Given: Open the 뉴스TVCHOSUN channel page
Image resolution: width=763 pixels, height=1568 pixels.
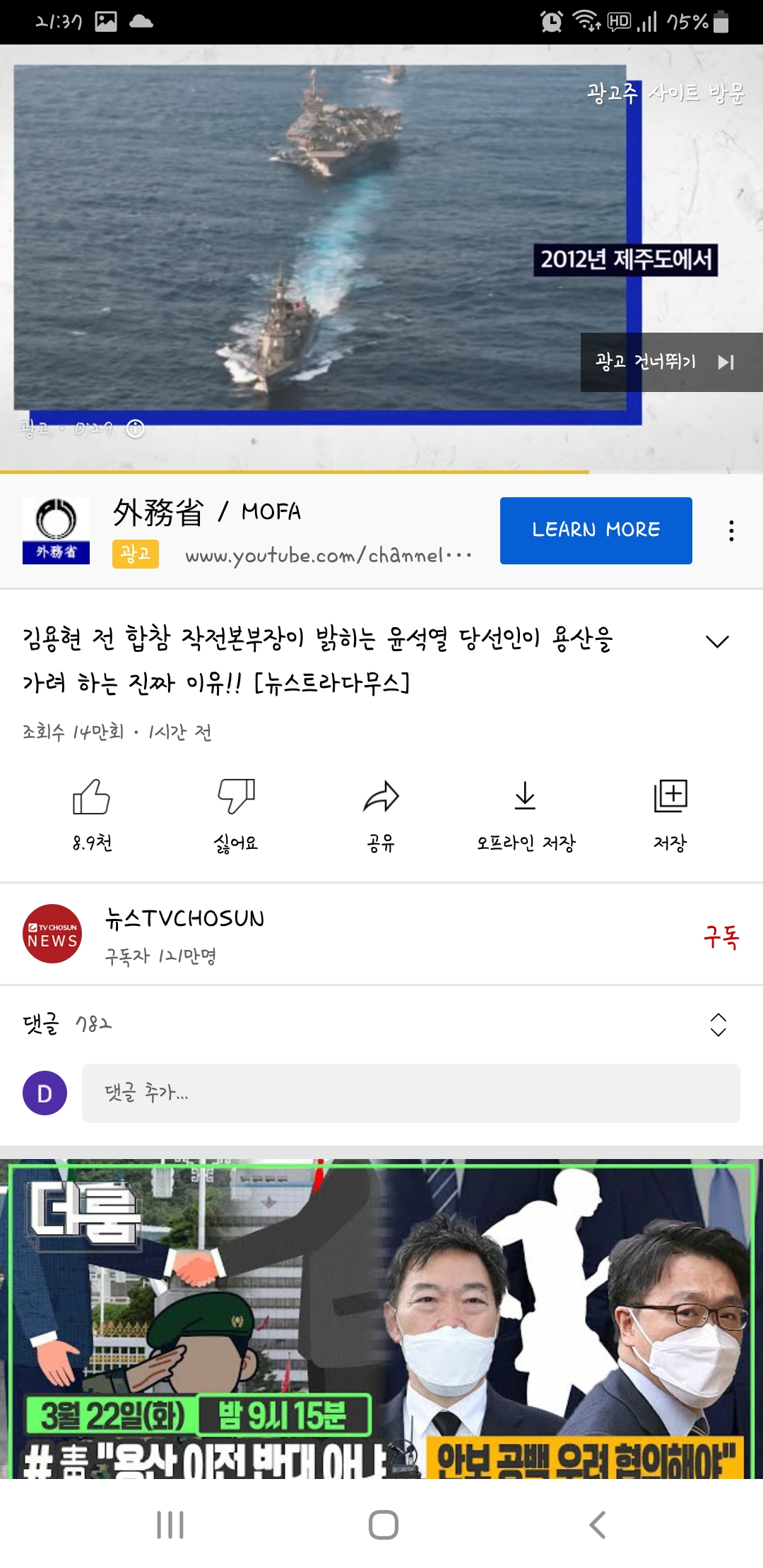Looking at the screenshot, I should pos(184,934).
